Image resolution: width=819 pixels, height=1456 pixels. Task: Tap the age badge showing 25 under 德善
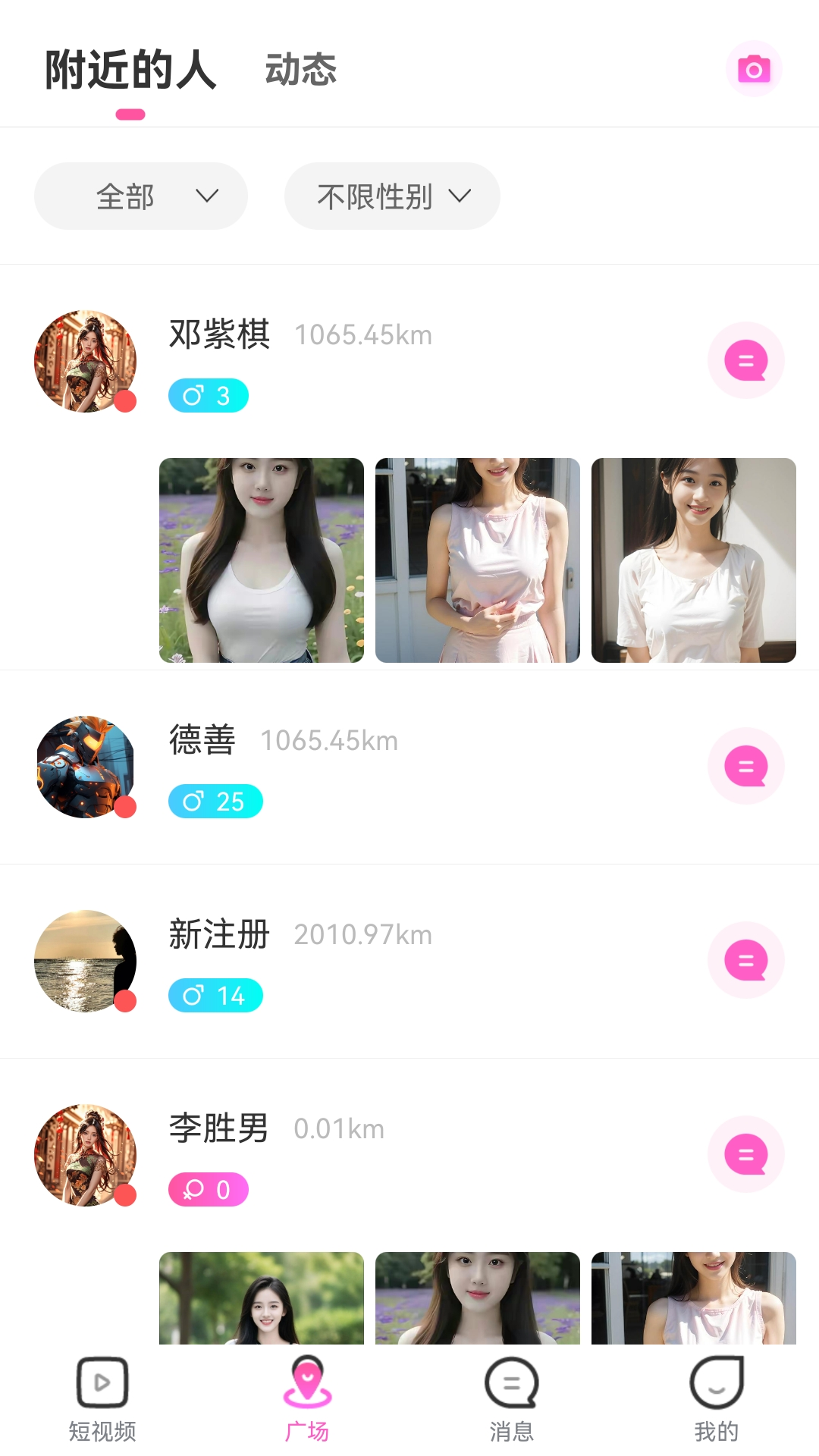point(215,801)
